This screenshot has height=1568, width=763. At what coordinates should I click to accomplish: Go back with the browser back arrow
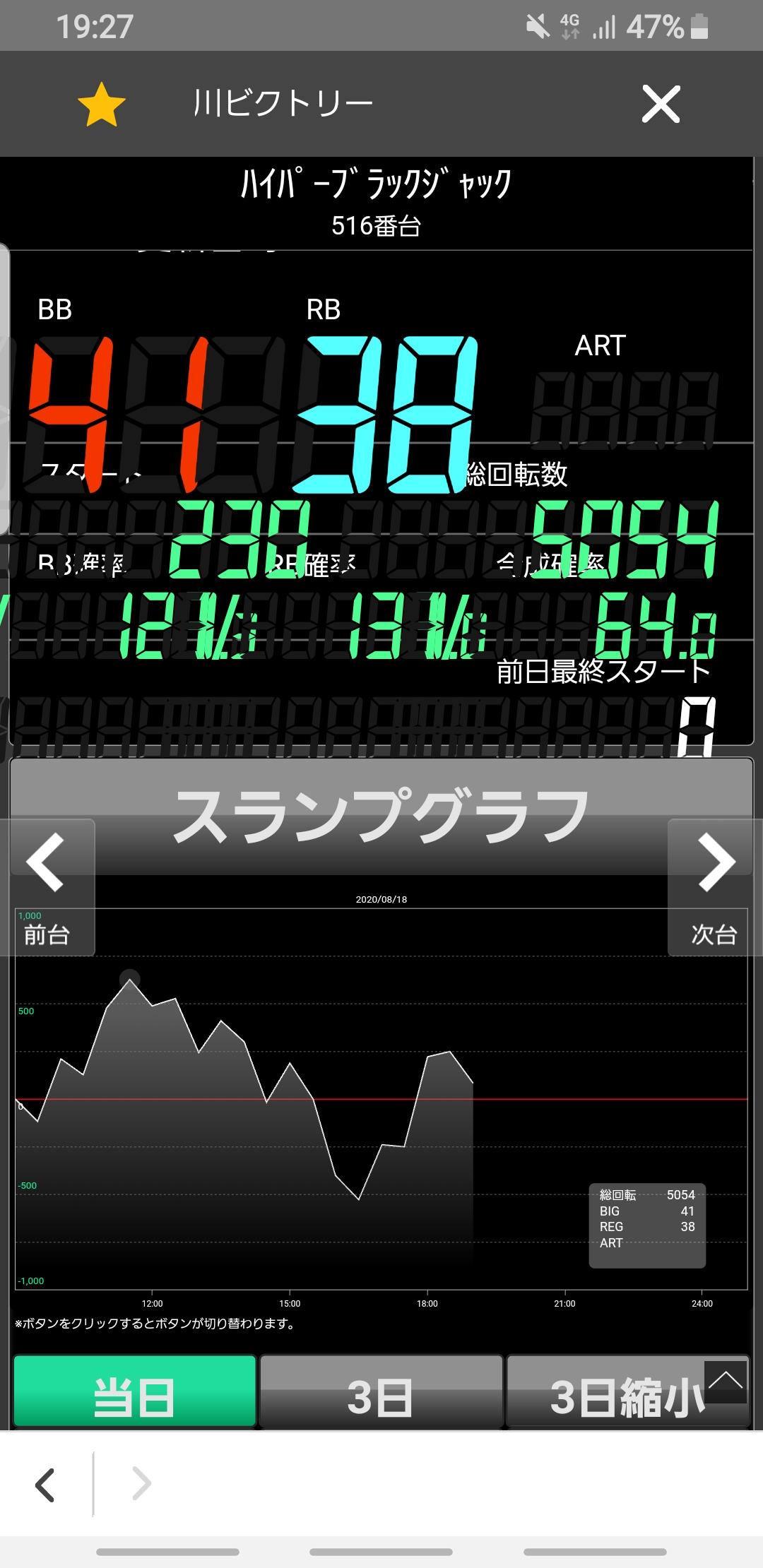[x=45, y=1484]
